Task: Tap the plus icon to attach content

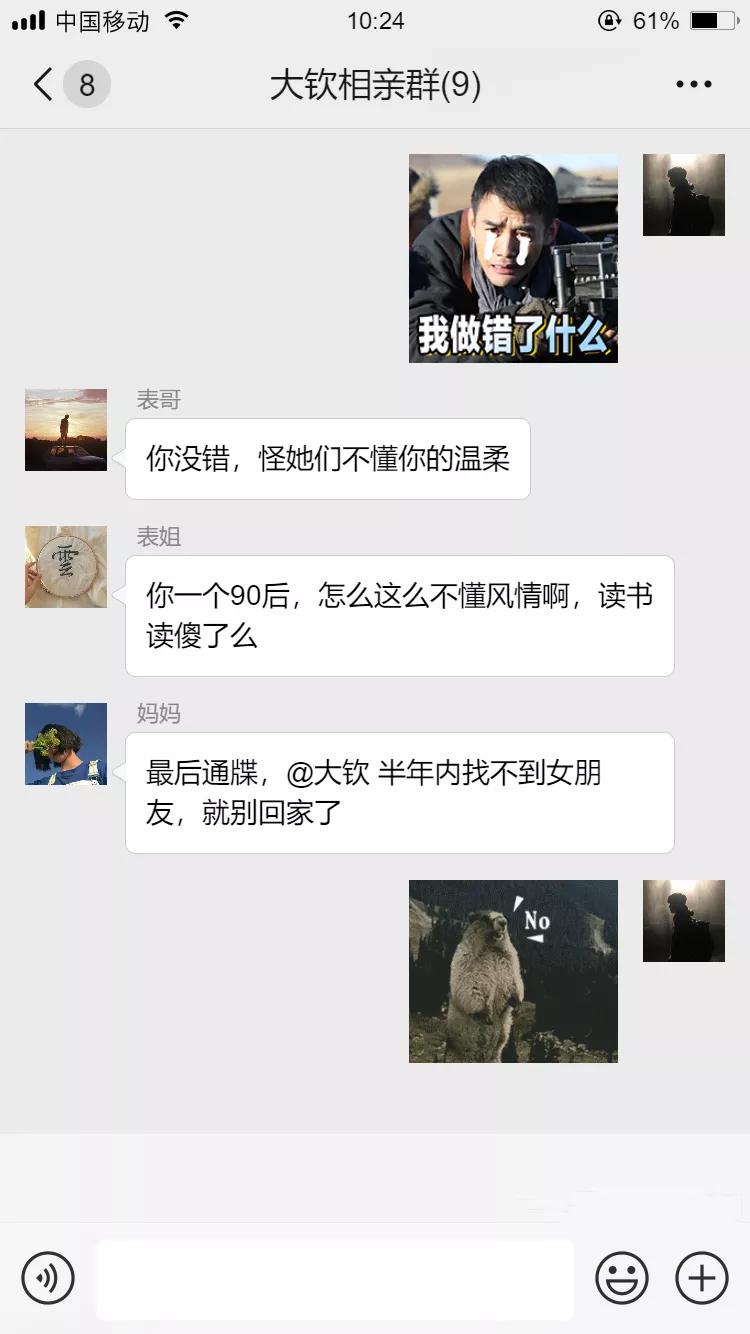Action: [701, 1277]
